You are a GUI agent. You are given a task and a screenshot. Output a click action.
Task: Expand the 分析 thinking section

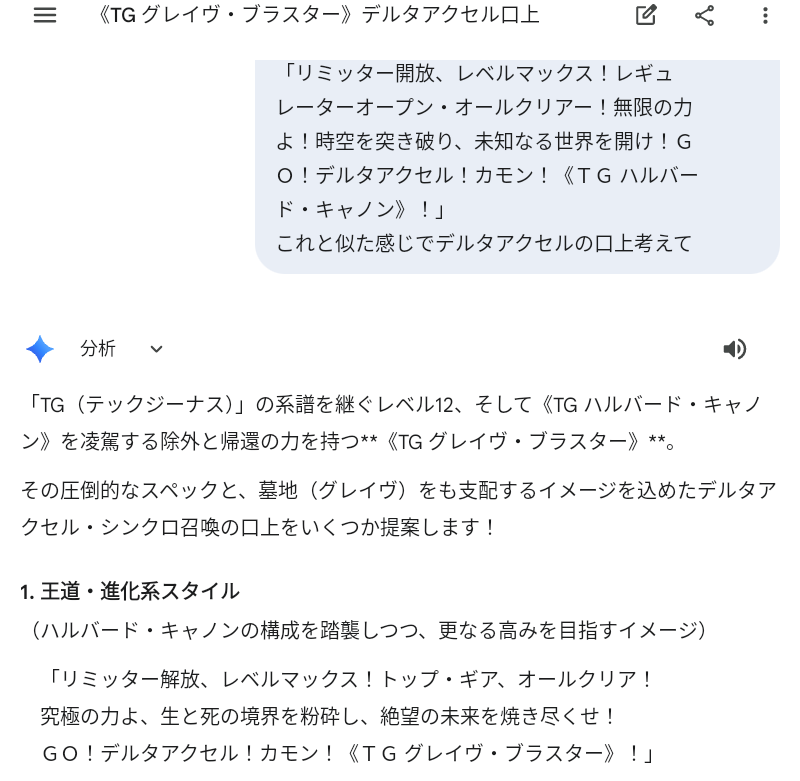(x=156, y=349)
